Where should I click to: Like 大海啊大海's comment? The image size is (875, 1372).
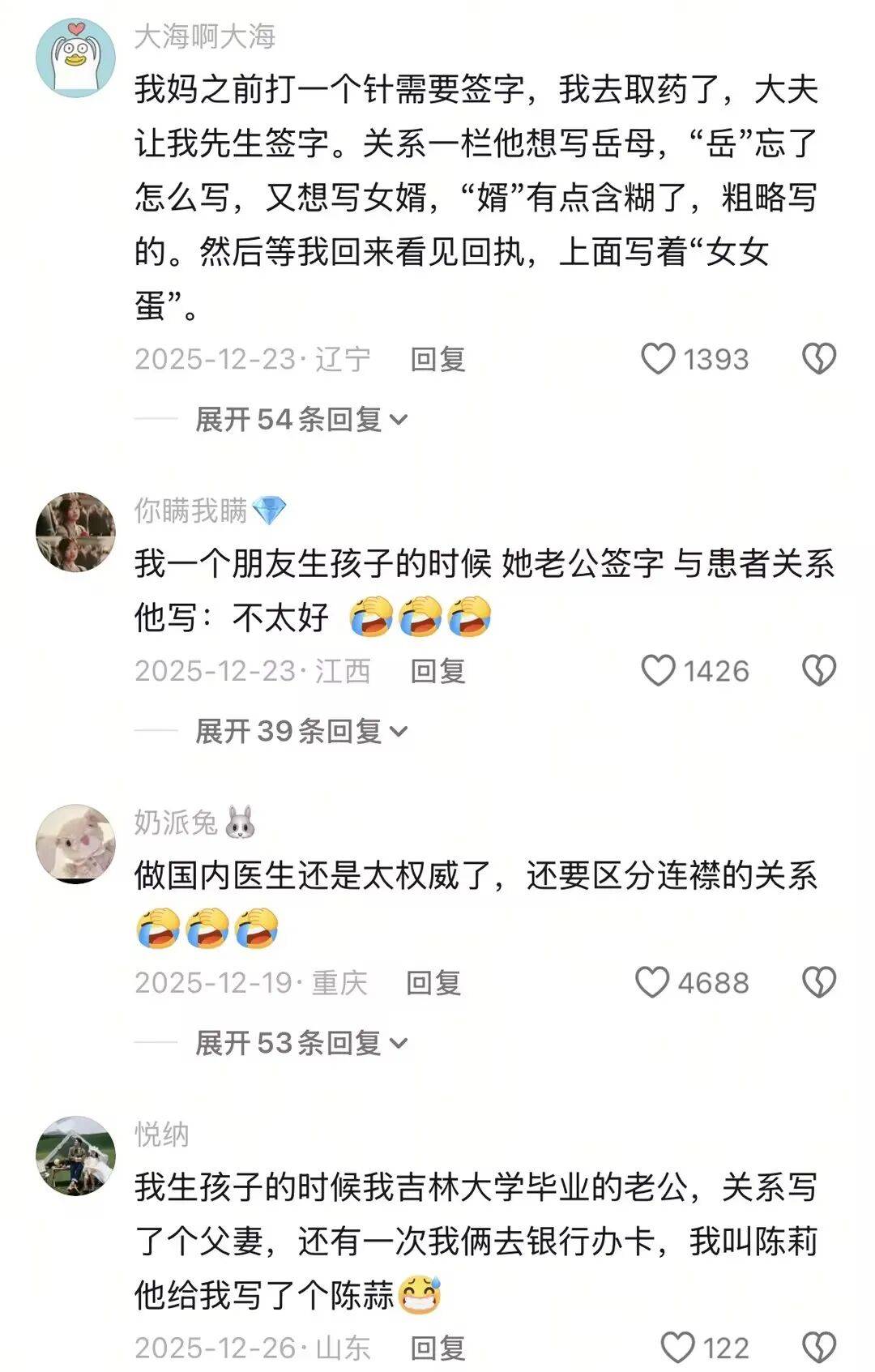(x=658, y=359)
